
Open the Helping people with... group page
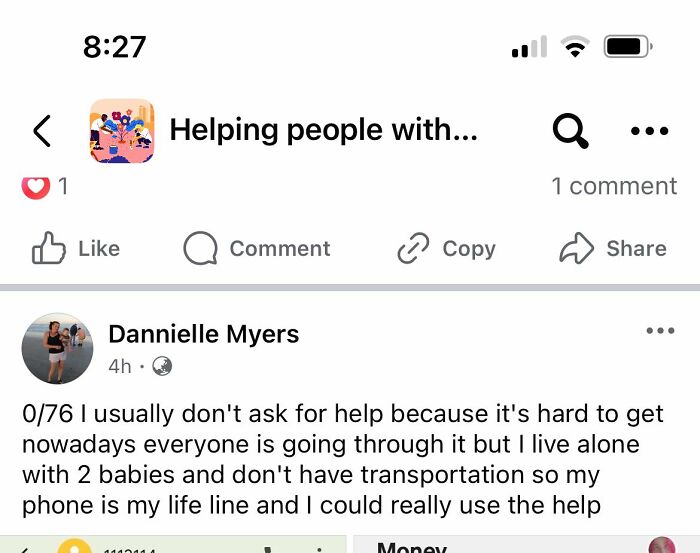323,130
